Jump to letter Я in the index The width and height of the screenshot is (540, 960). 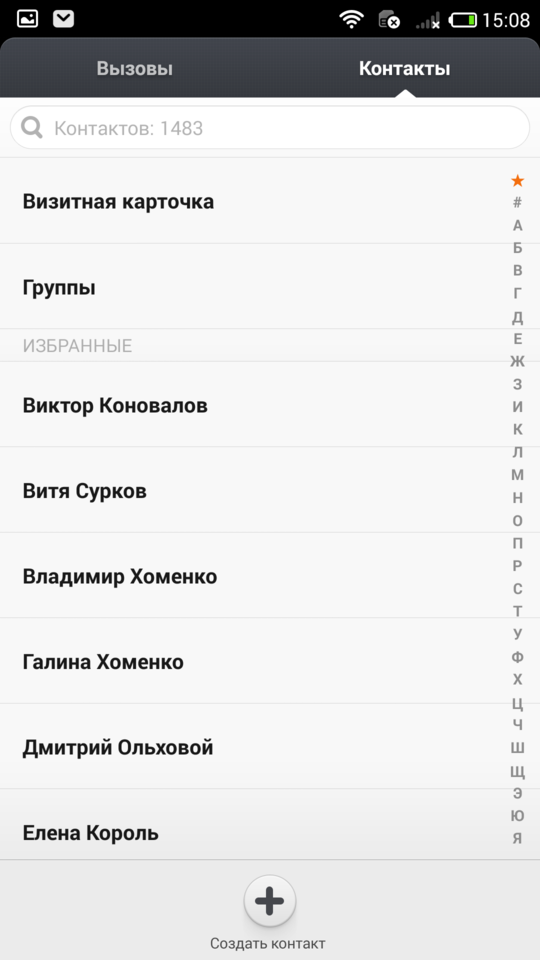[517, 838]
